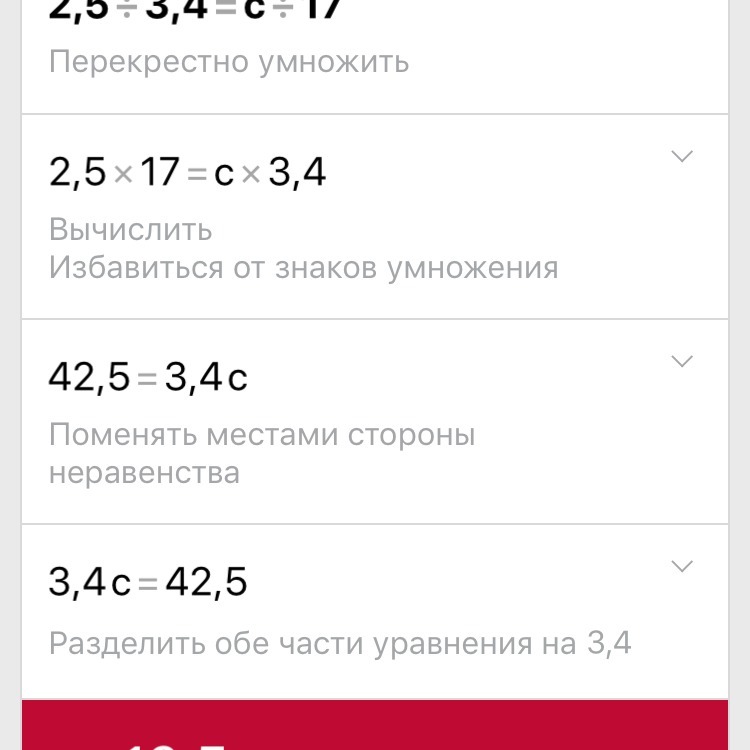Expand the step 3,4c=42,5
Viewport: 750px width, 750px height.
(681, 567)
